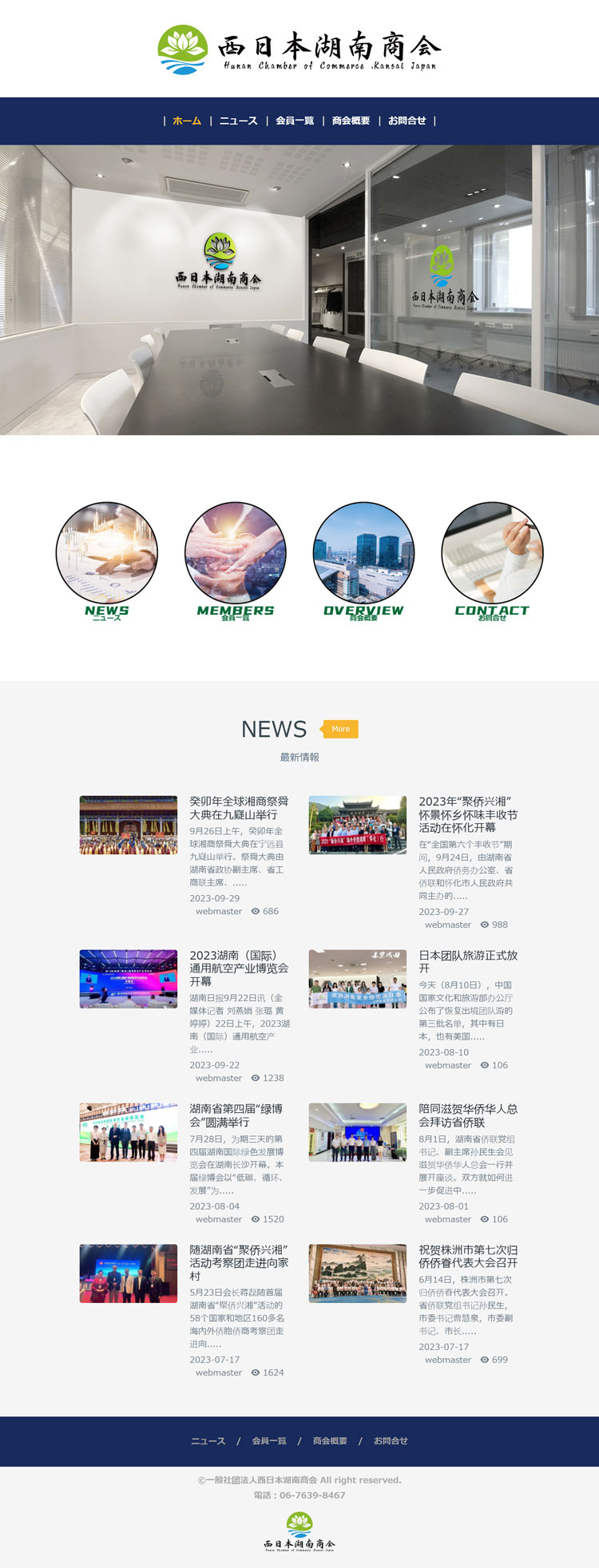Open 商会概要 from the top navigation
Viewport: 599px width, 1568px height.
351,121
